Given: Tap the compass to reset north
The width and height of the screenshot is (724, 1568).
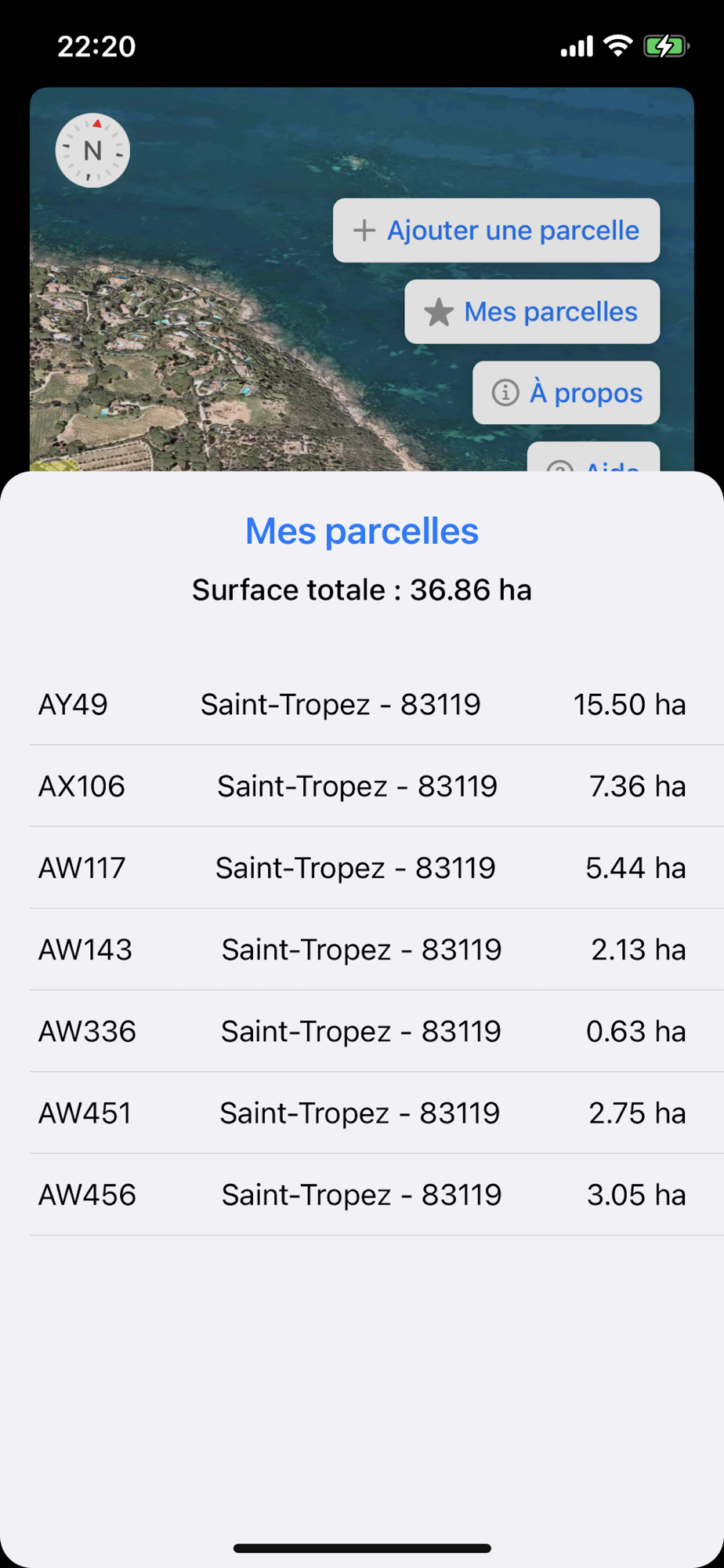Looking at the screenshot, I should [x=92, y=151].
